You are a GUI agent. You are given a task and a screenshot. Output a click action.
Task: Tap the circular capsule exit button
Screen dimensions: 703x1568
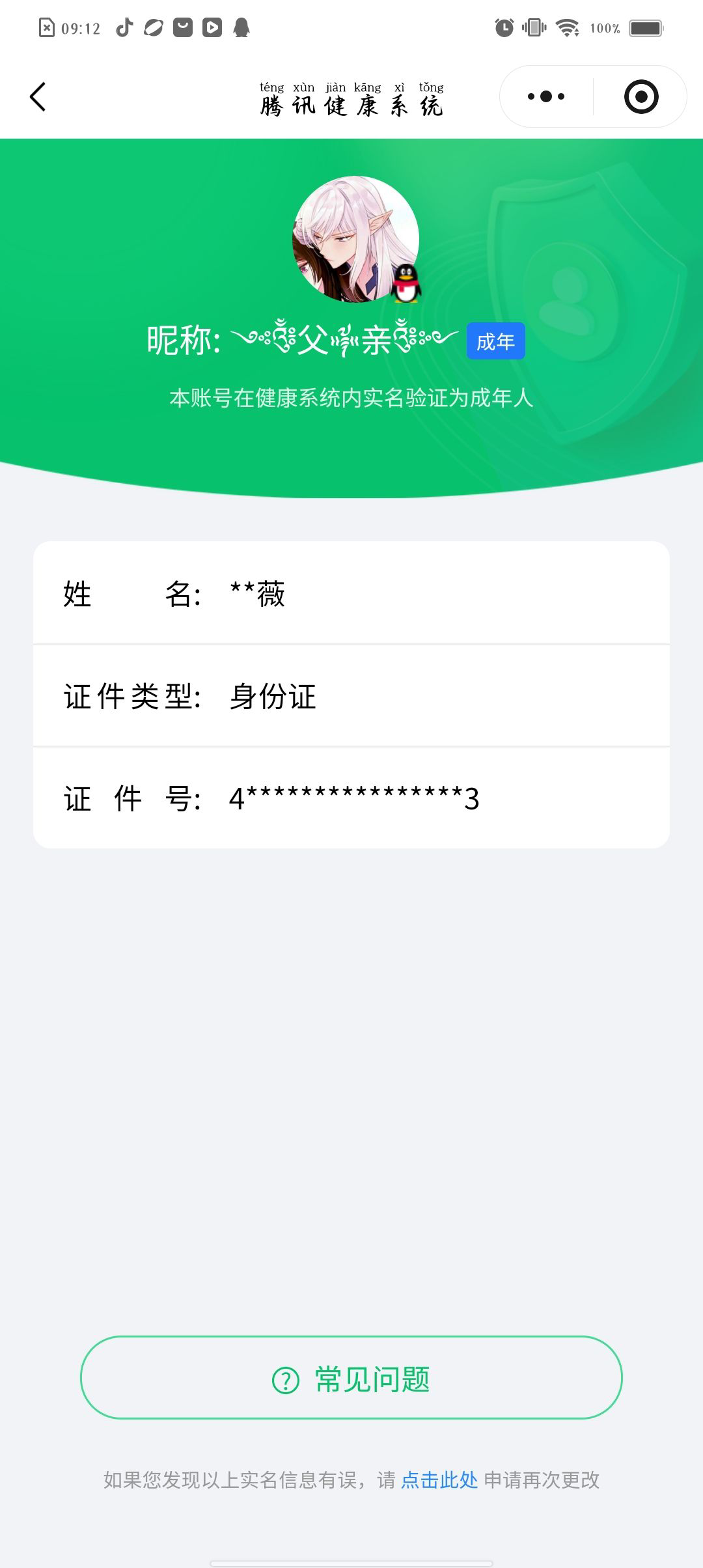641,96
